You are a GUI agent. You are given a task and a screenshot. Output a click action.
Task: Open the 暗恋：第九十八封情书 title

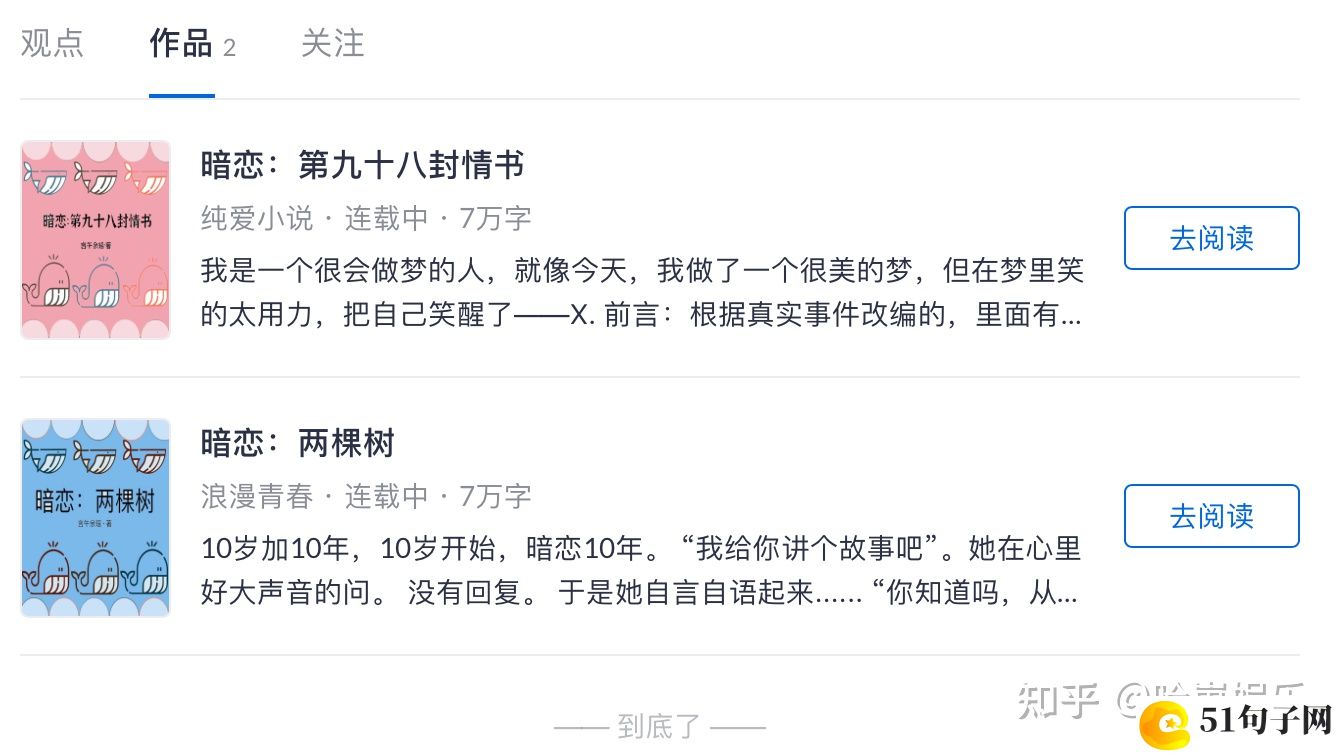coord(362,166)
